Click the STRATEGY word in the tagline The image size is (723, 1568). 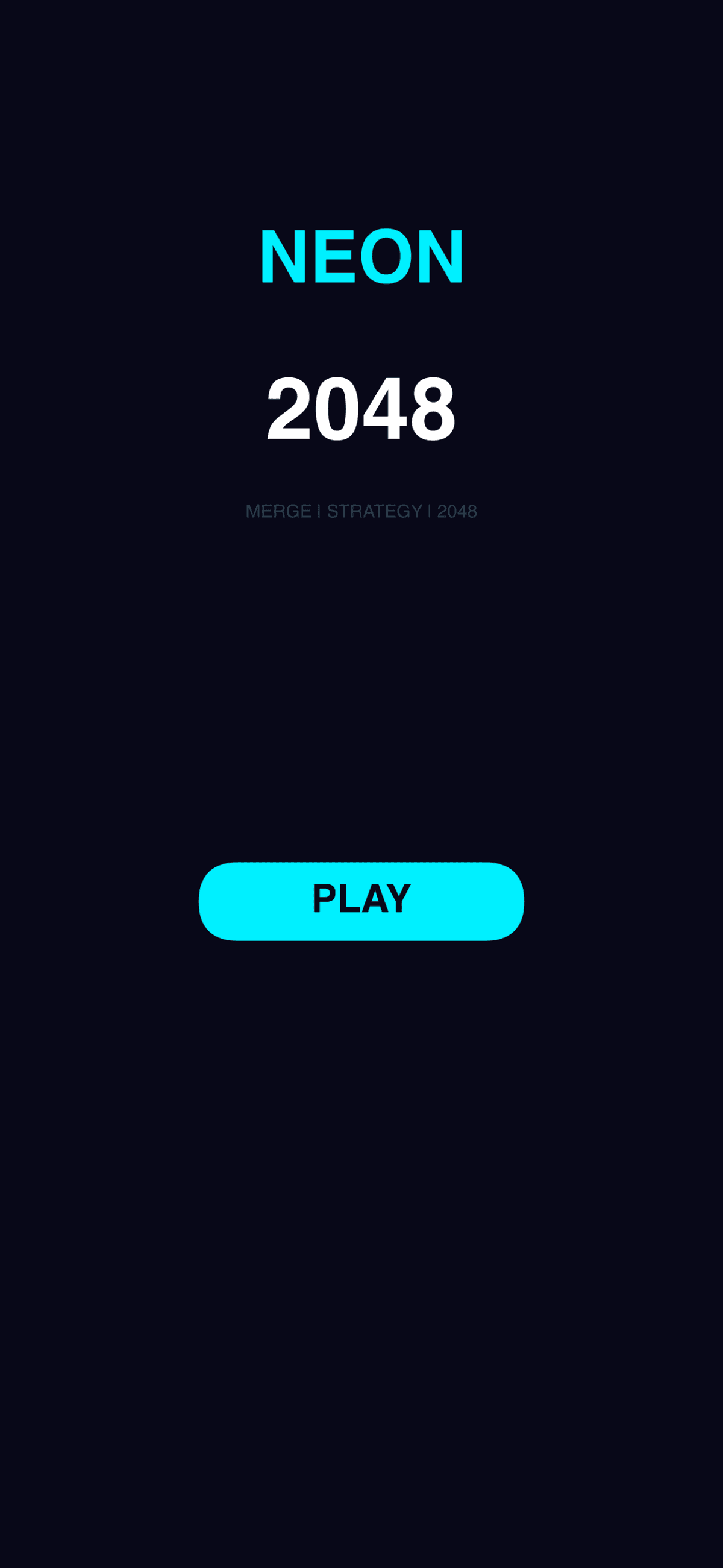coord(374,511)
